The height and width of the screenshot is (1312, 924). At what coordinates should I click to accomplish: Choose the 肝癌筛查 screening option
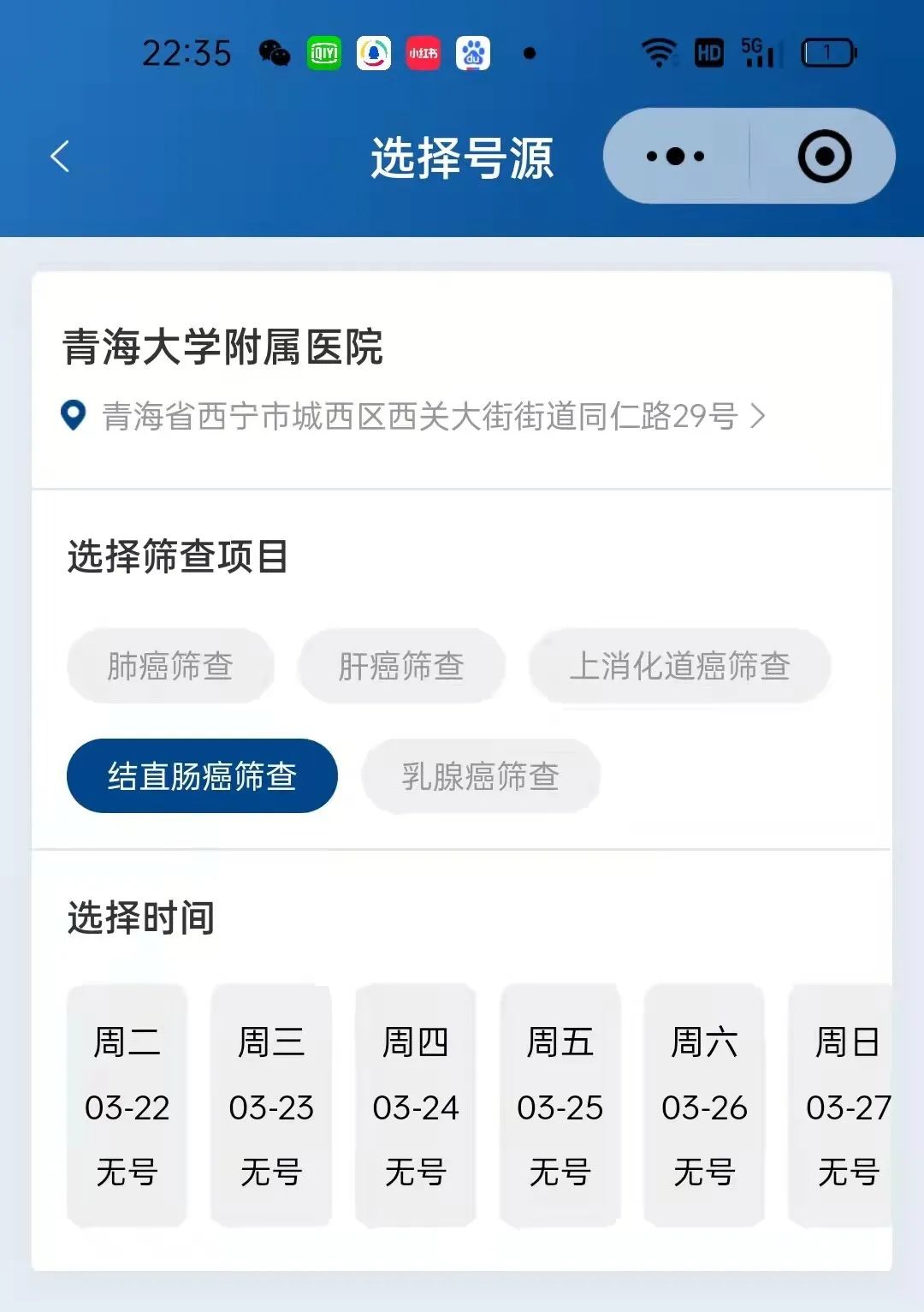click(x=401, y=666)
